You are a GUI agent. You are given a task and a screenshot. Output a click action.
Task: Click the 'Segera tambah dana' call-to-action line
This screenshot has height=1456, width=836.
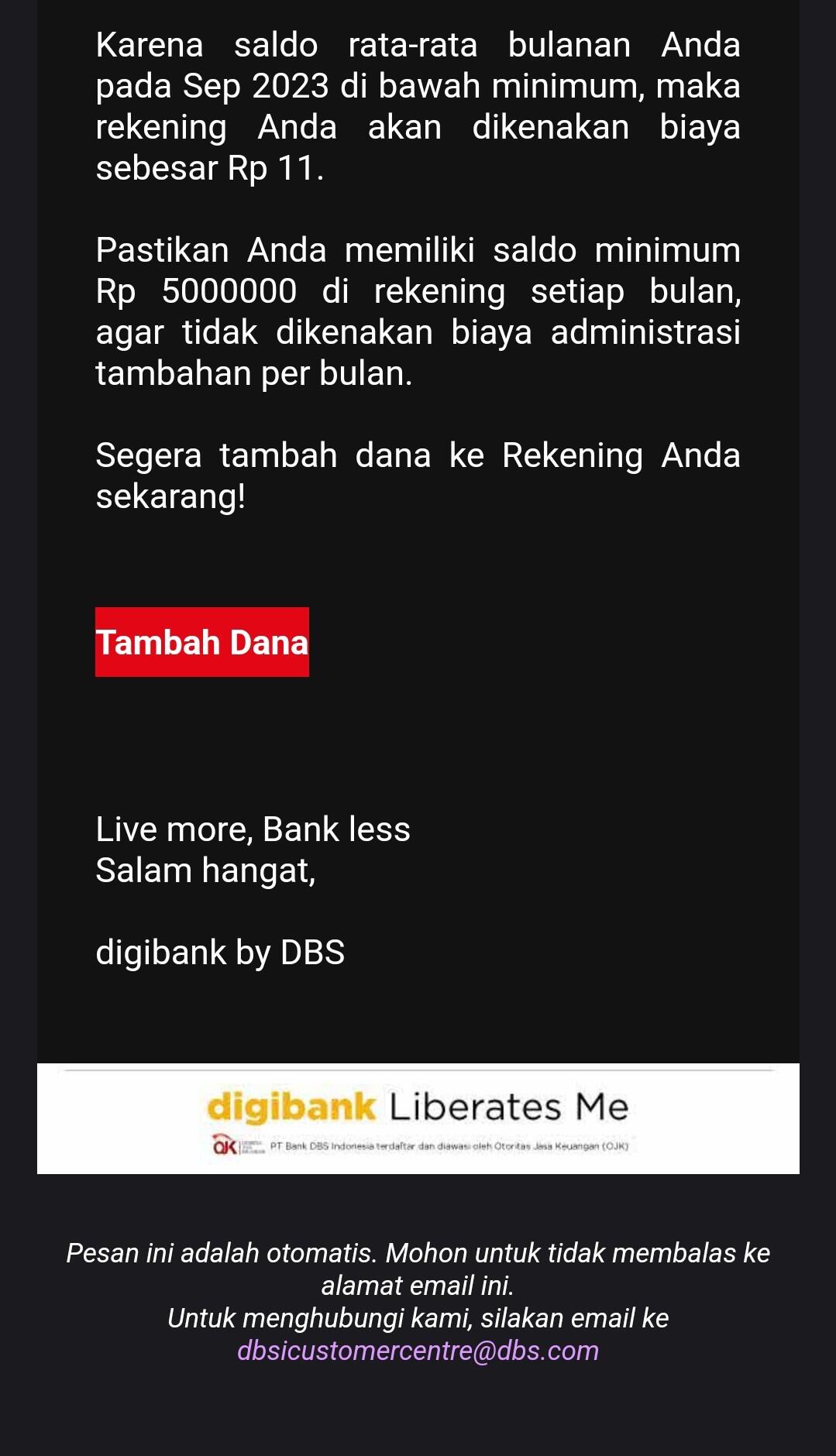(x=418, y=456)
